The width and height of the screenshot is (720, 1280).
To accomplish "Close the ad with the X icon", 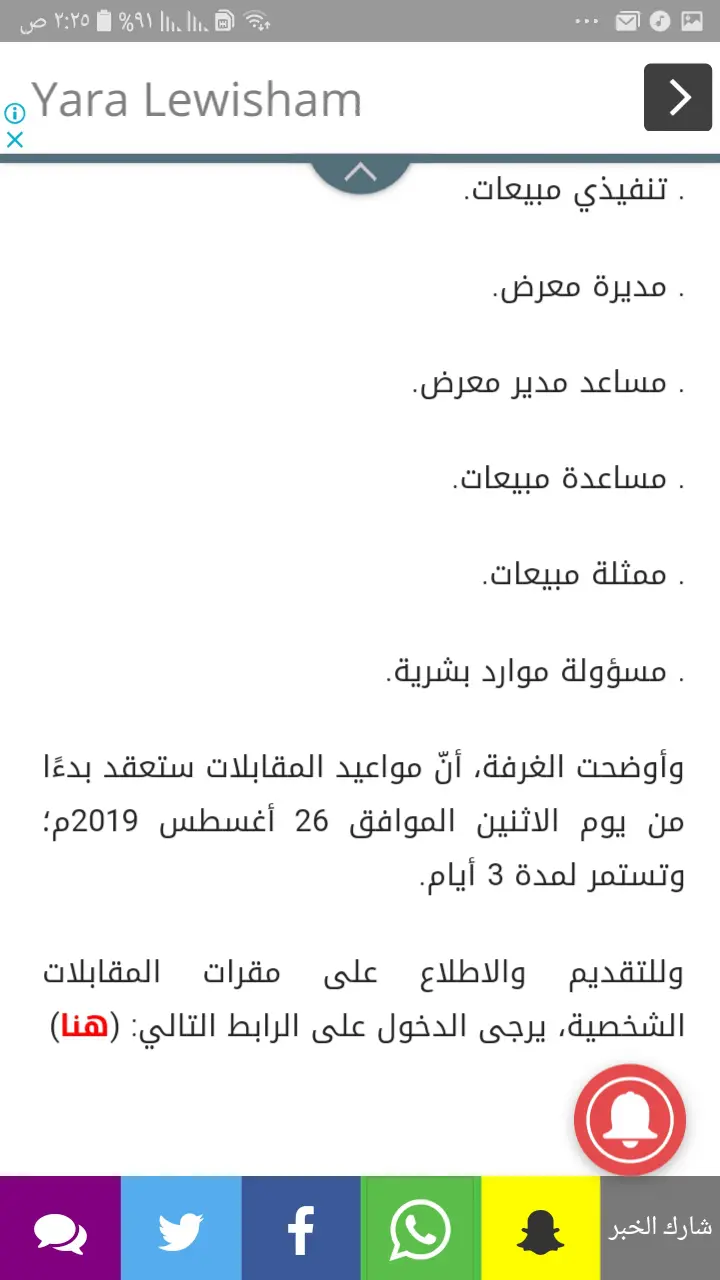I will [15, 140].
